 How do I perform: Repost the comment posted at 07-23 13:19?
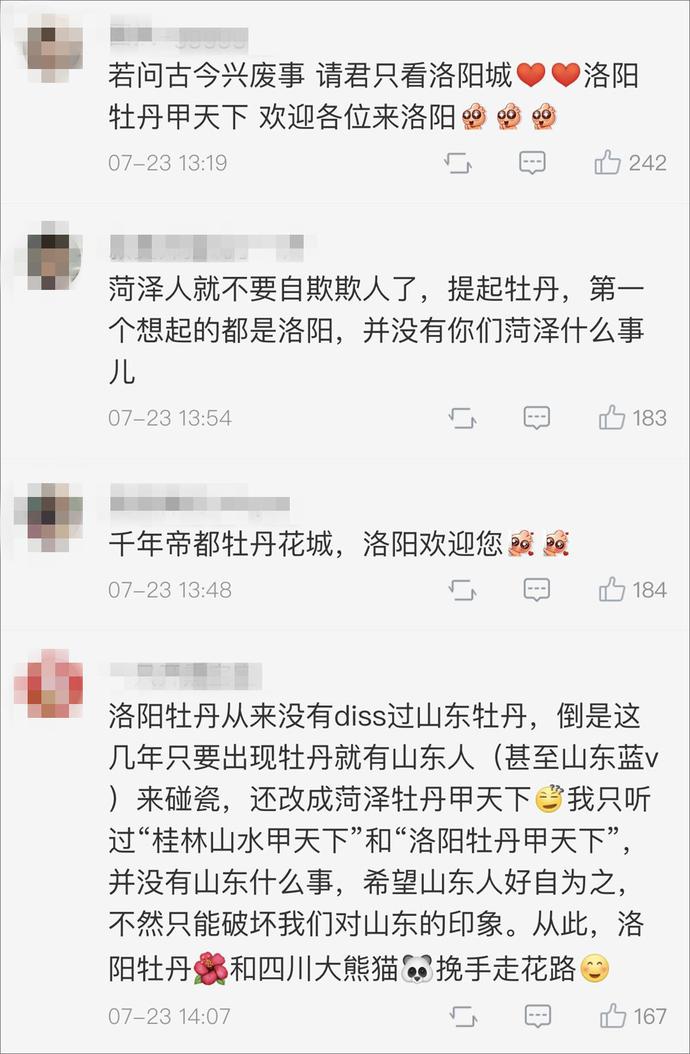pos(461,162)
